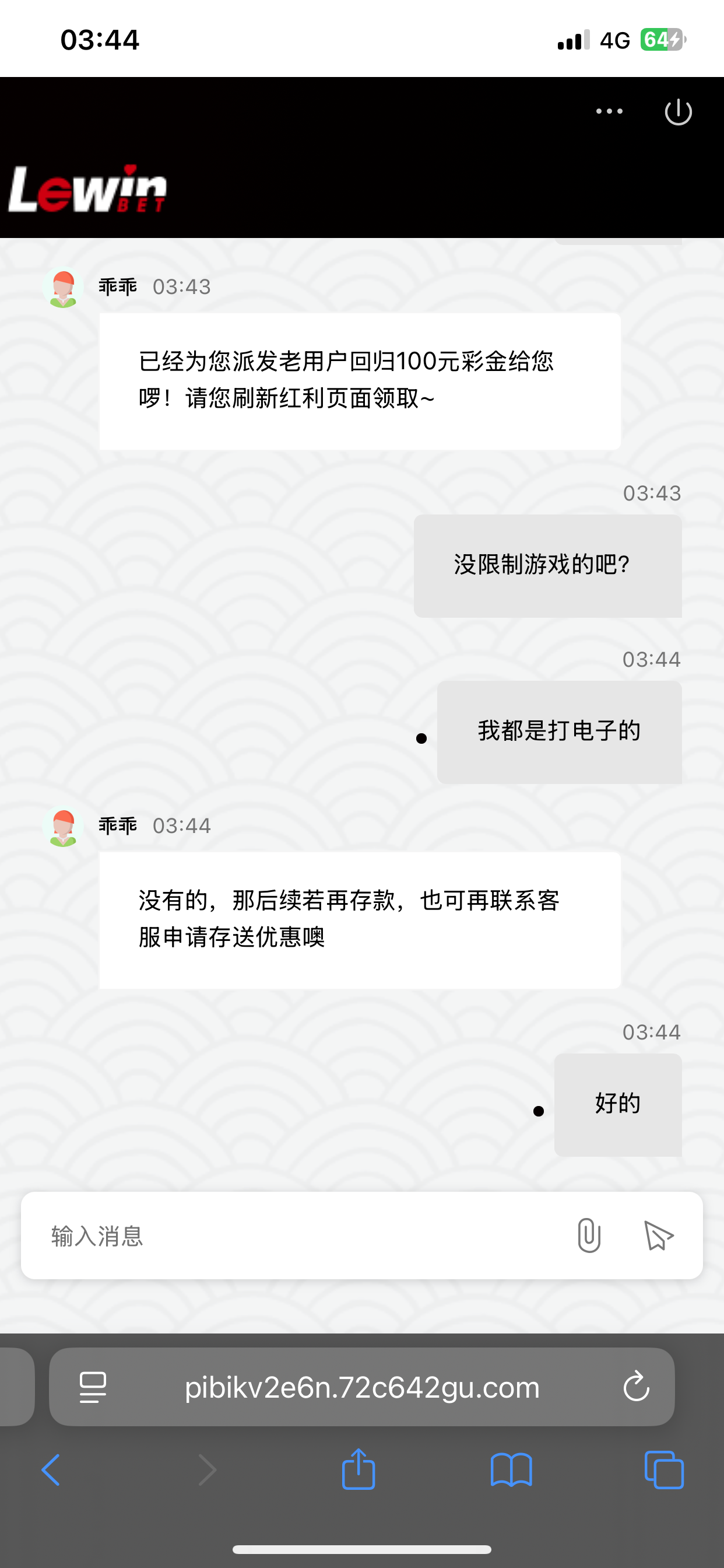Attach a file with the paperclip icon
The width and height of the screenshot is (724, 1568).
coord(588,1235)
